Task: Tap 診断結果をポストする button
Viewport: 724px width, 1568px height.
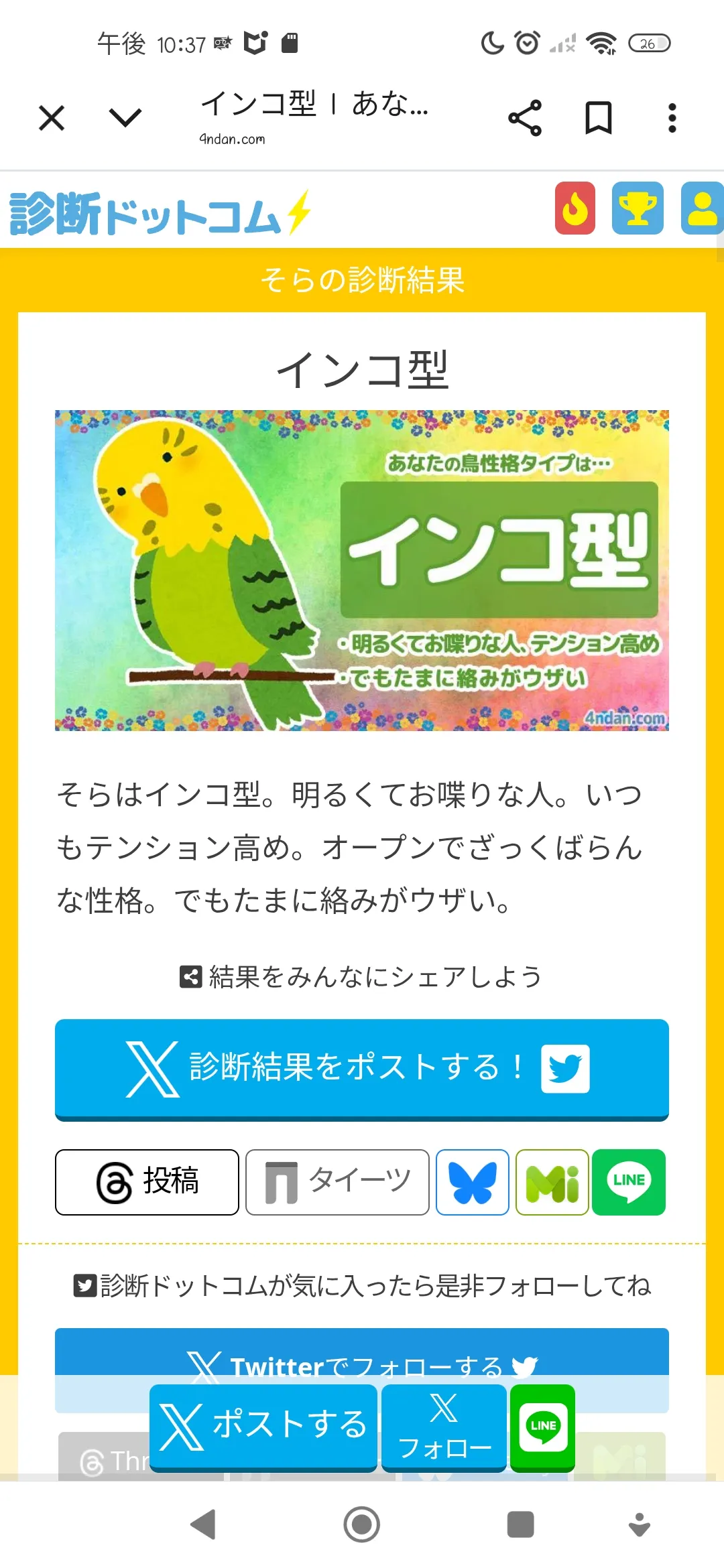Action: pos(361,1068)
